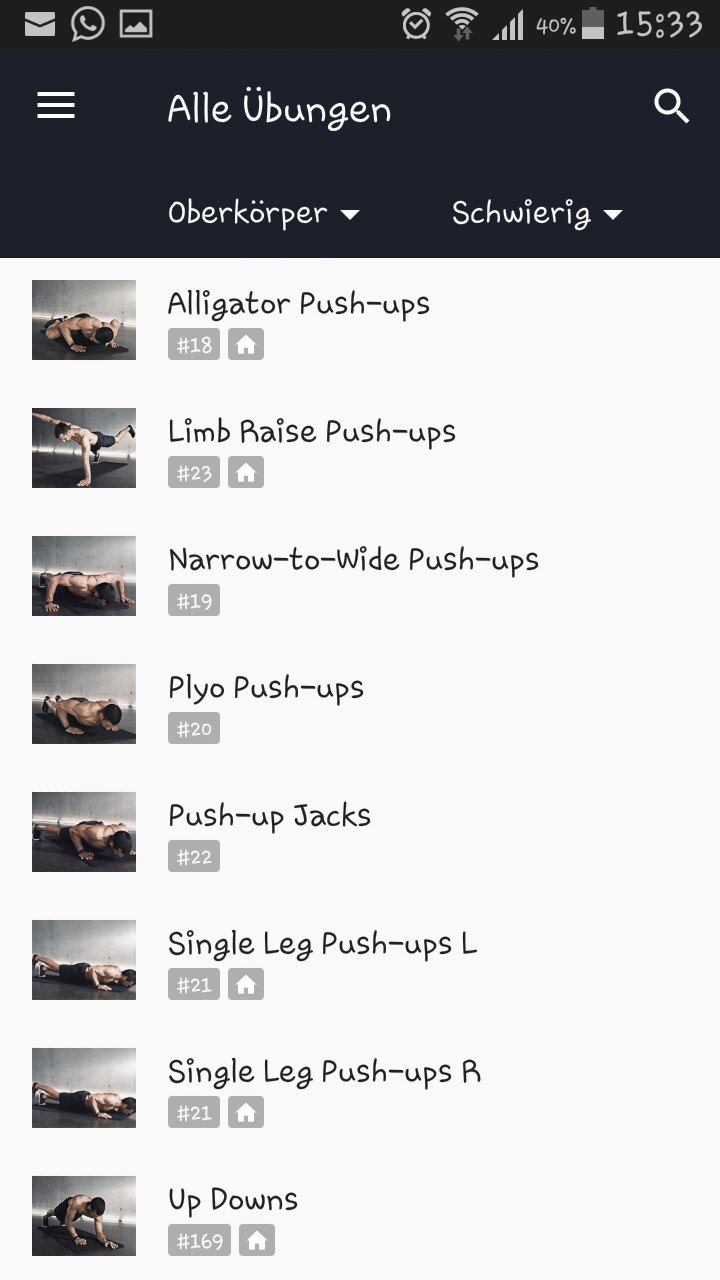Image resolution: width=720 pixels, height=1280 pixels.
Task: Tap the chevron beside Oberkörper
Action: coord(350,214)
